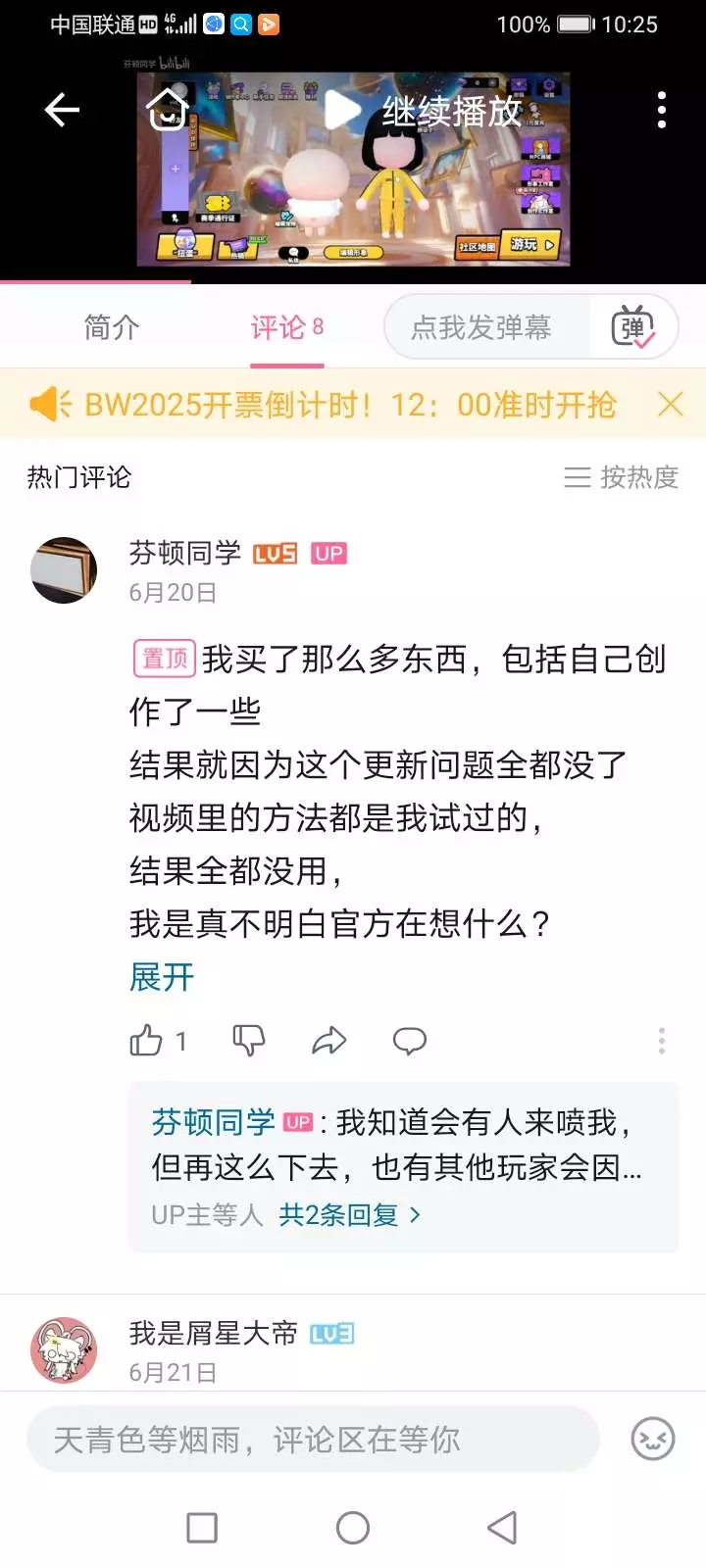
Task: Like 芬顿同学's pinned comment
Action: pos(158,1040)
